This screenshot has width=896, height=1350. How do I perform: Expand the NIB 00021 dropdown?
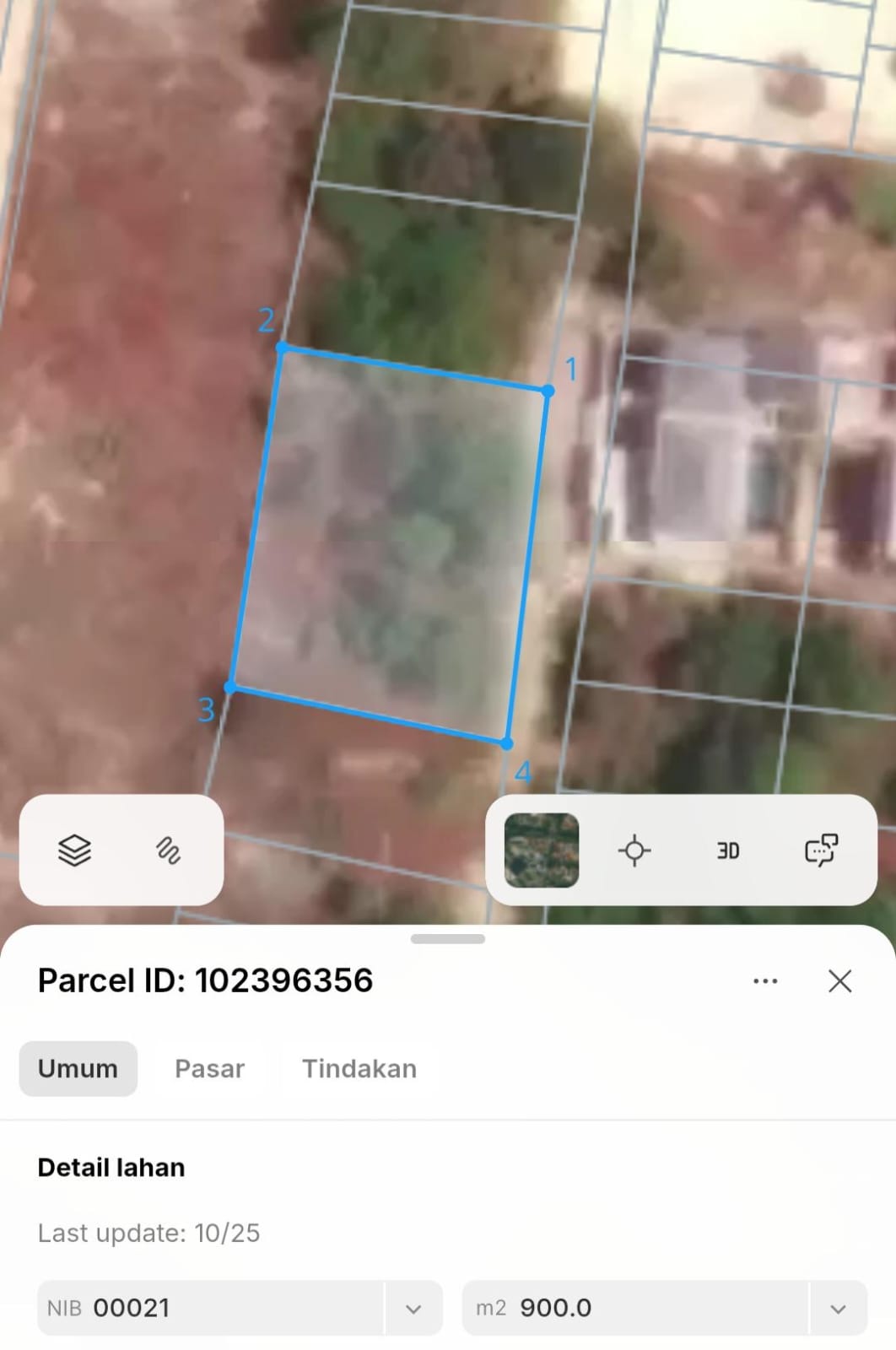413,1309
